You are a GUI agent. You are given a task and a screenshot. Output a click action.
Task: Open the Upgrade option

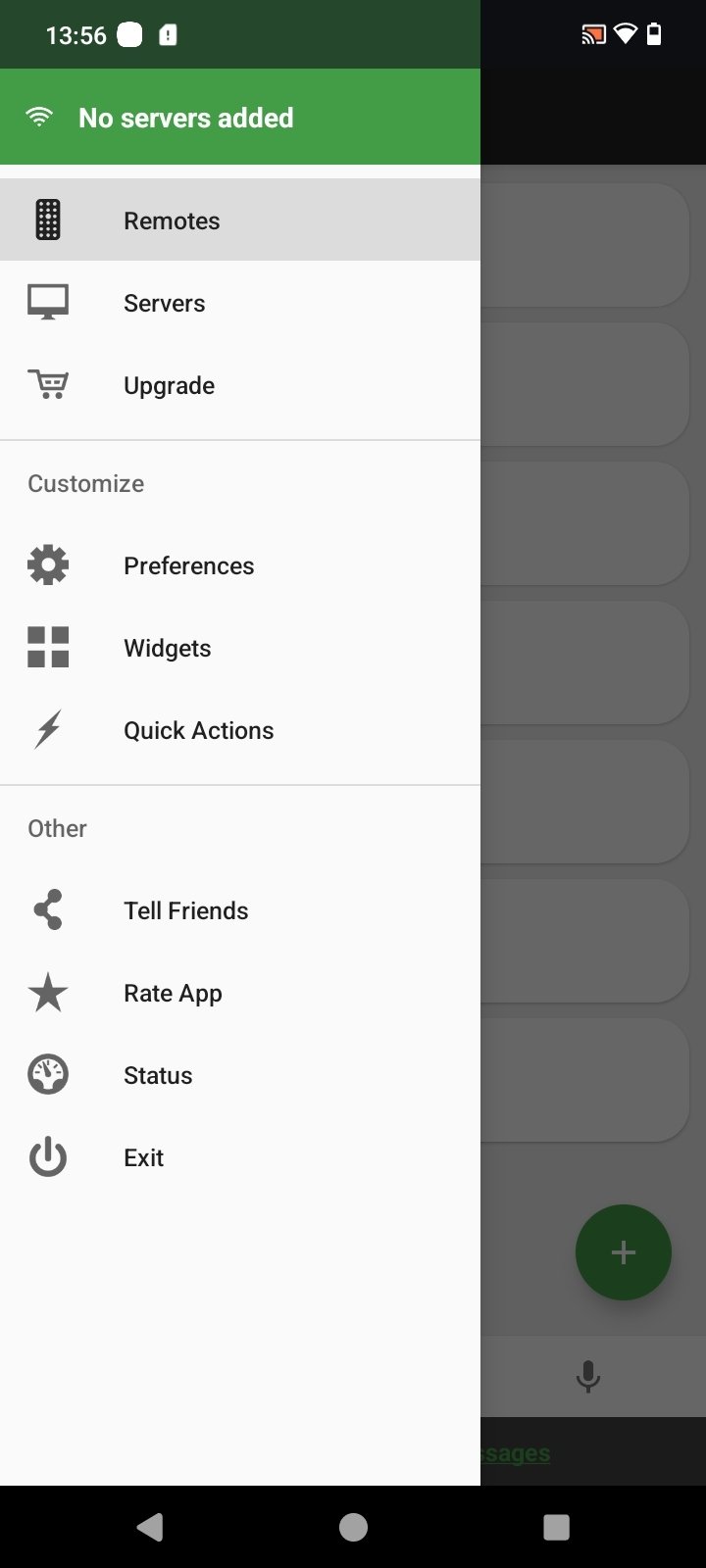coord(240,385)
